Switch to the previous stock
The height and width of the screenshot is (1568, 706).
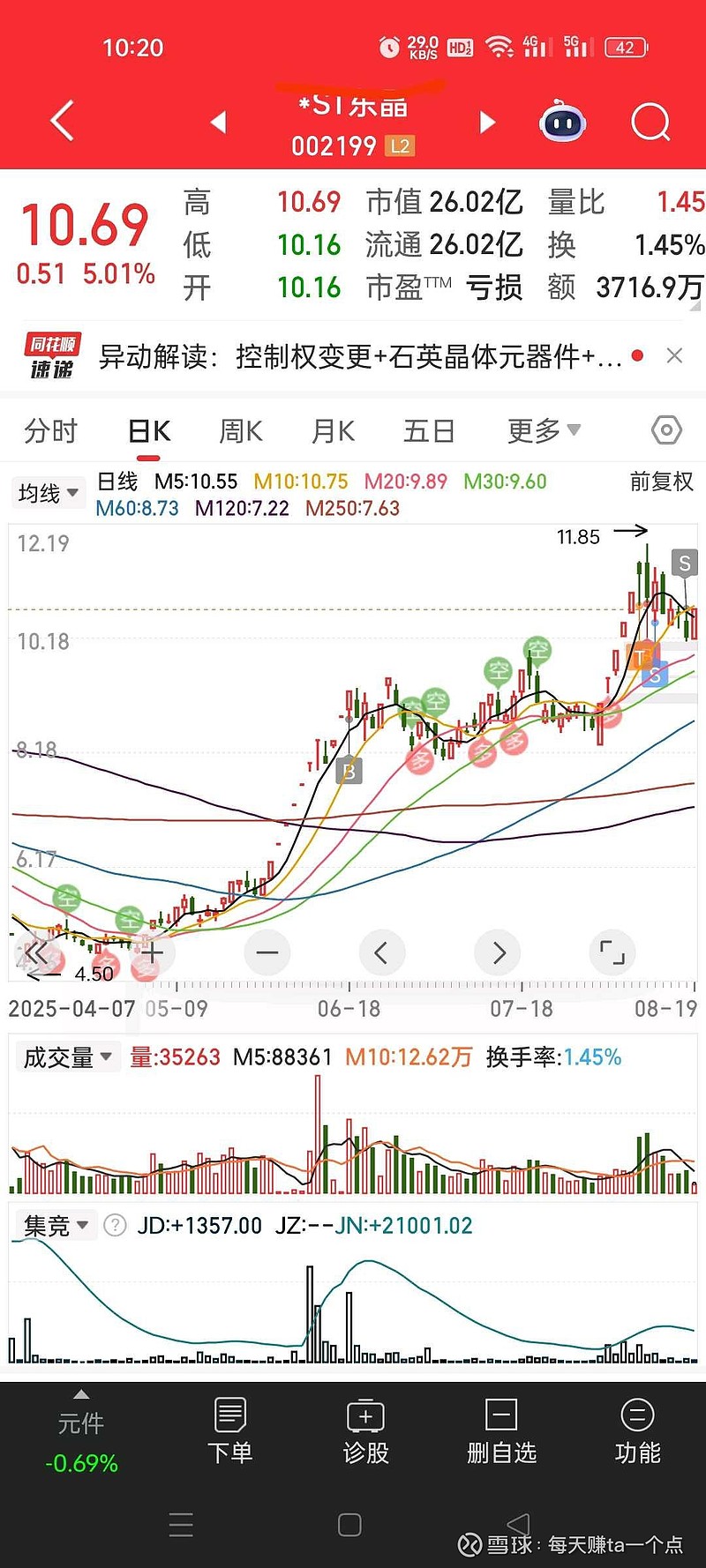(219, 122)
